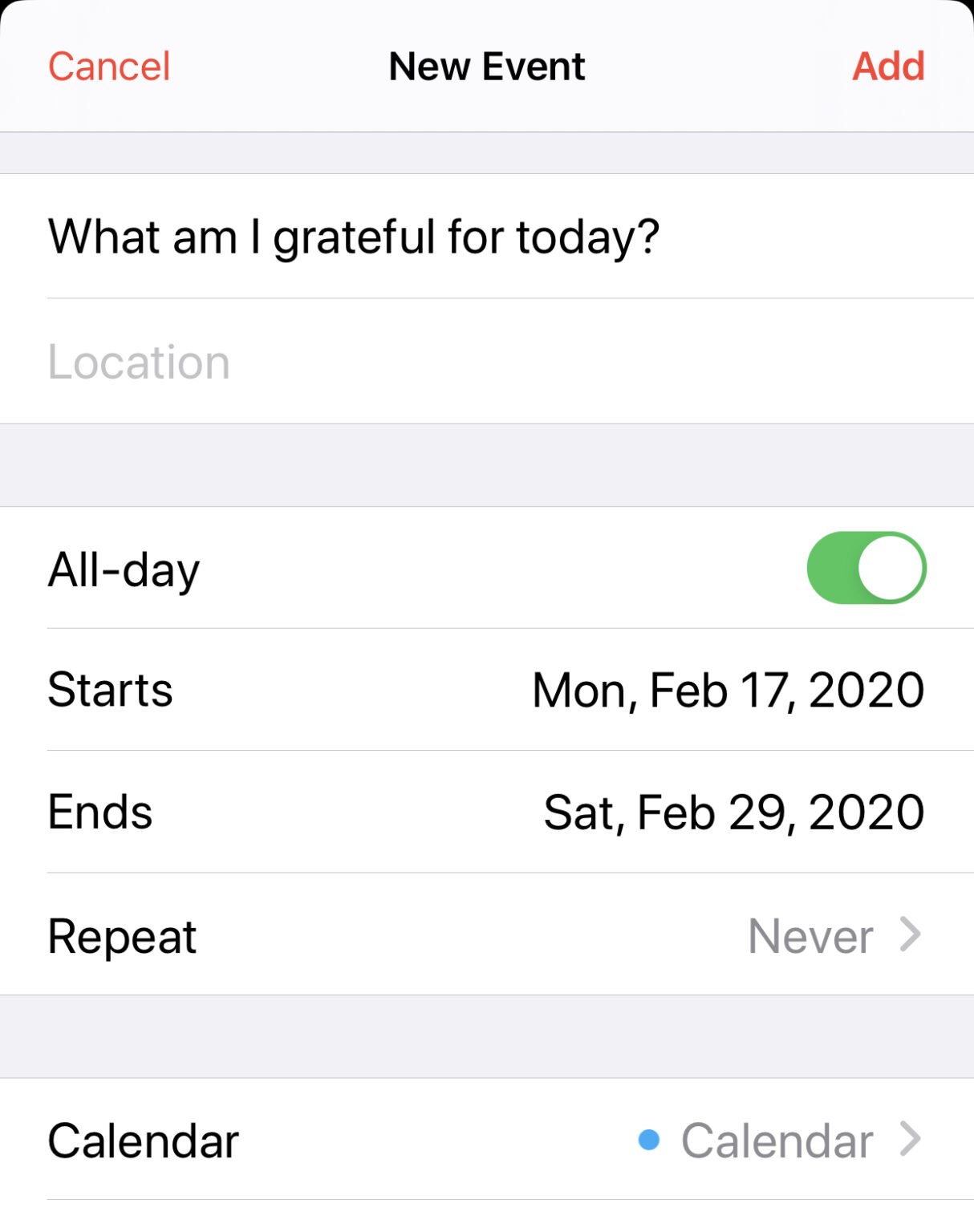Cancel the new event
Image resolution: width=974 pixels, height=1232 pixels.
(x=109, y=67)
